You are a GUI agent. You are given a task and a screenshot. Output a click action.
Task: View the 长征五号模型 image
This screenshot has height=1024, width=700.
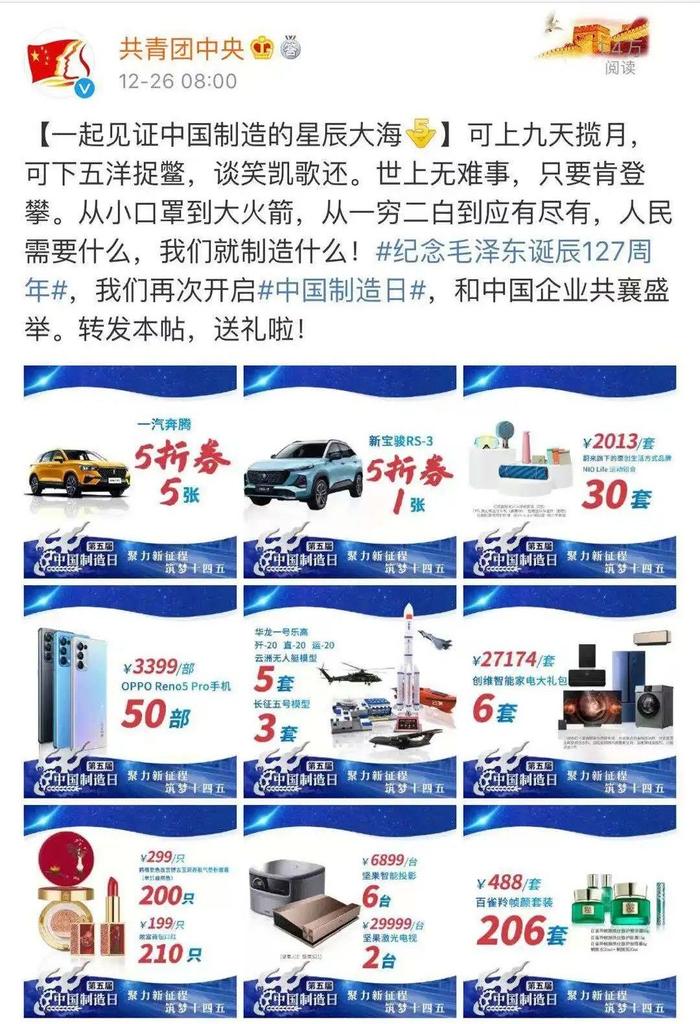349,691
